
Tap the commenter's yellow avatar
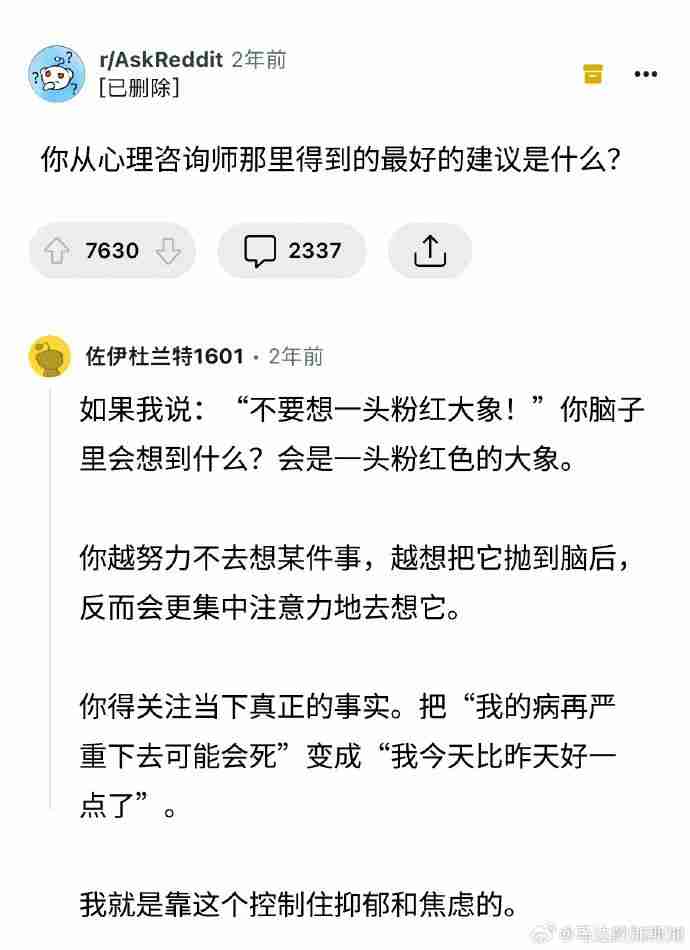pyautogui.click(x=50, y=357)
